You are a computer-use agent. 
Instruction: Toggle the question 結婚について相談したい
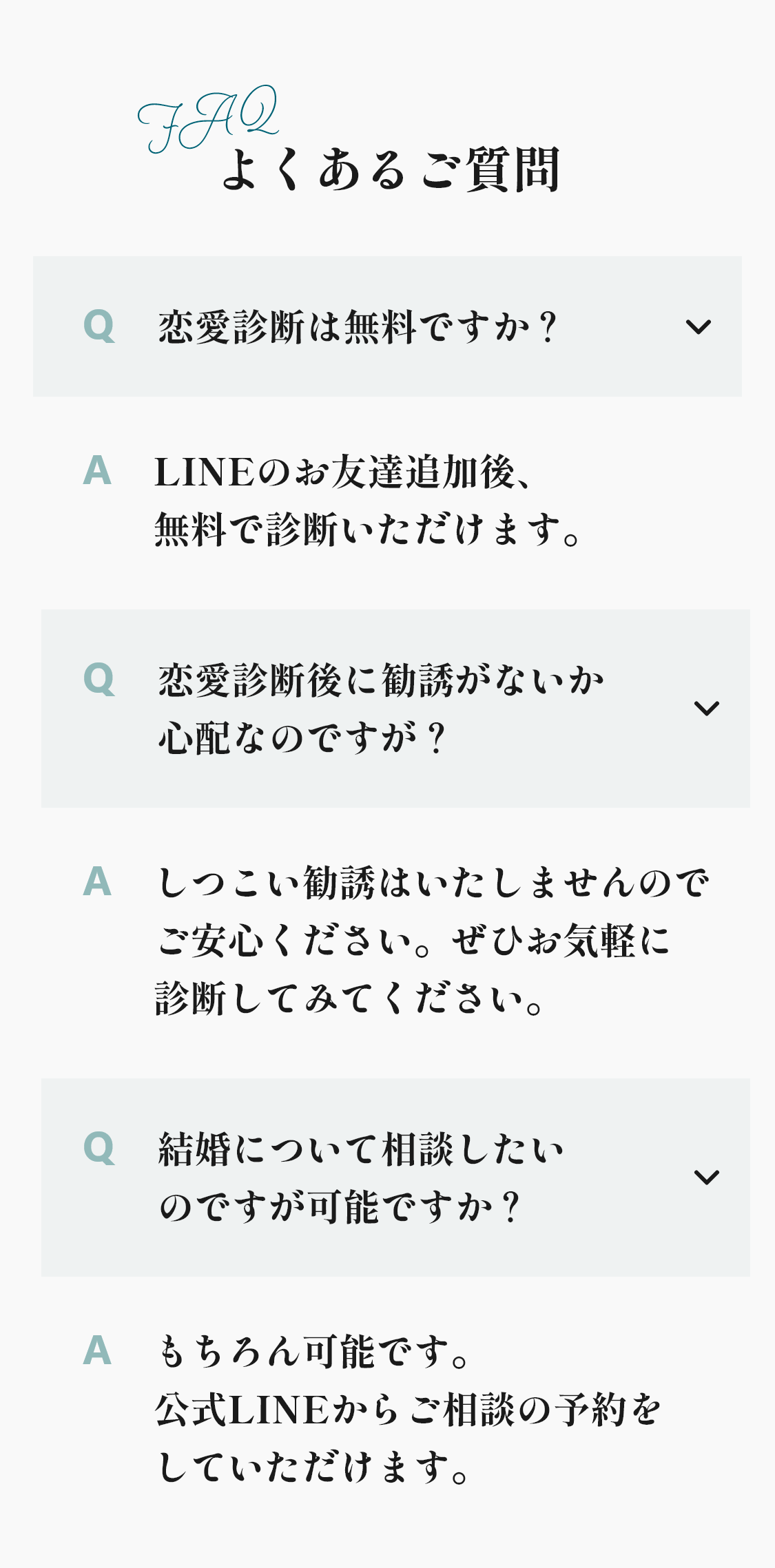coord(706,1177)
